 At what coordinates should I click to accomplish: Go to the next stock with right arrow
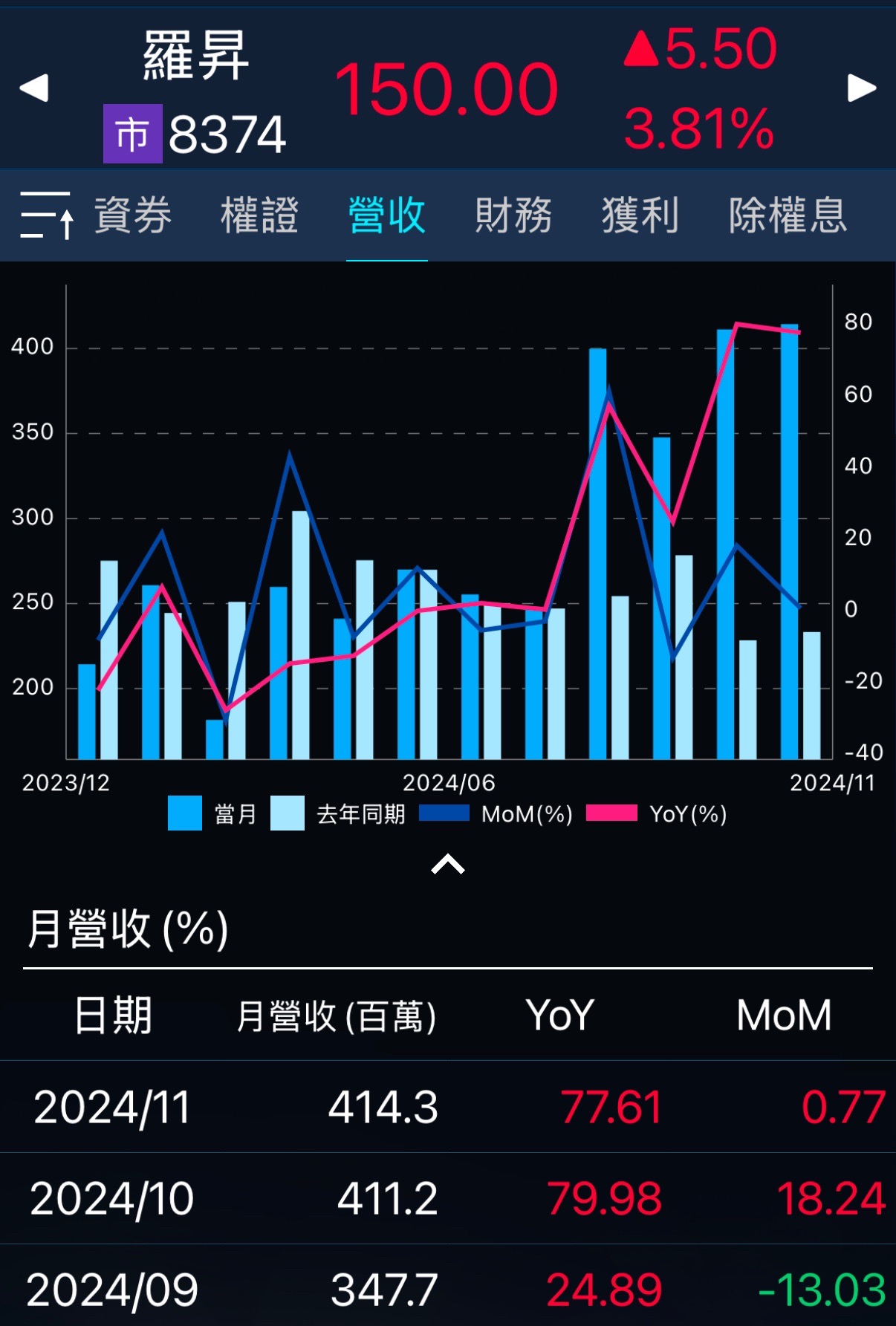862,88
